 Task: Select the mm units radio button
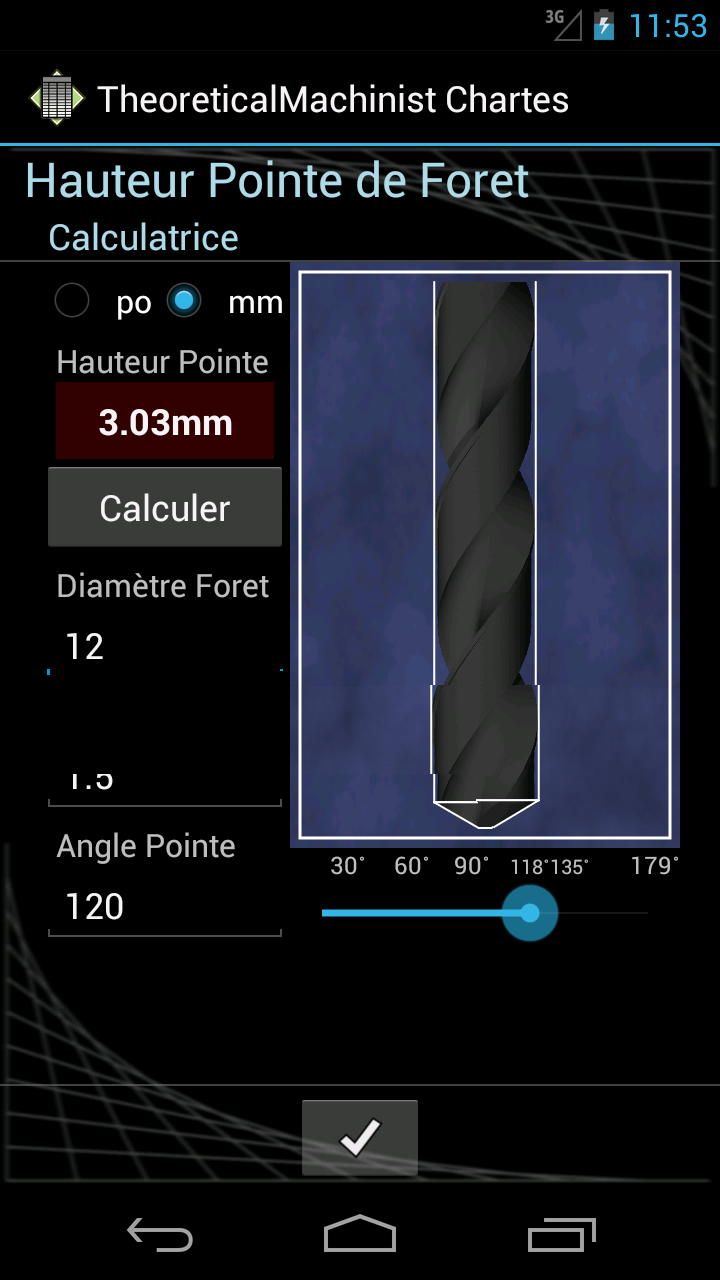184,301
